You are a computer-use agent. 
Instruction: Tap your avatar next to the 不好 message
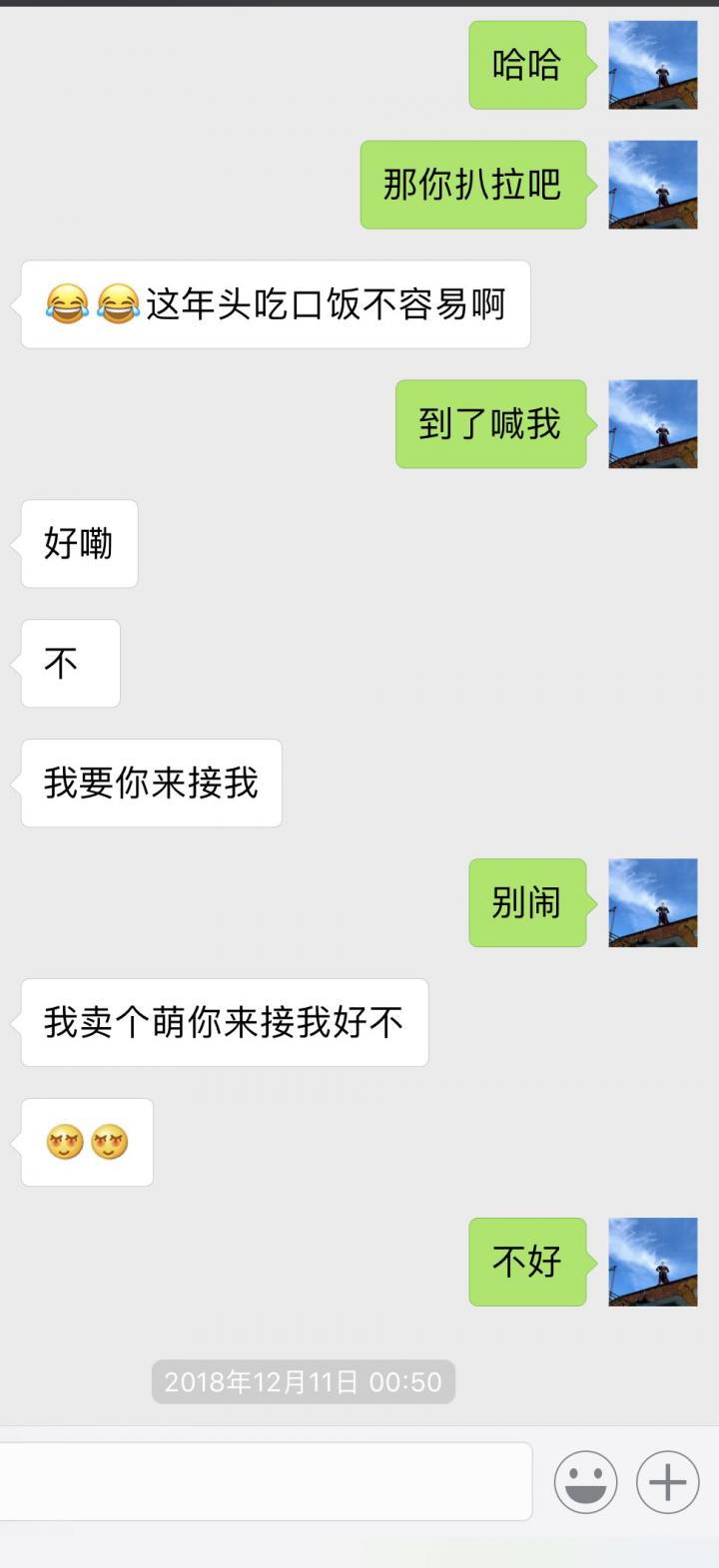653,1262
